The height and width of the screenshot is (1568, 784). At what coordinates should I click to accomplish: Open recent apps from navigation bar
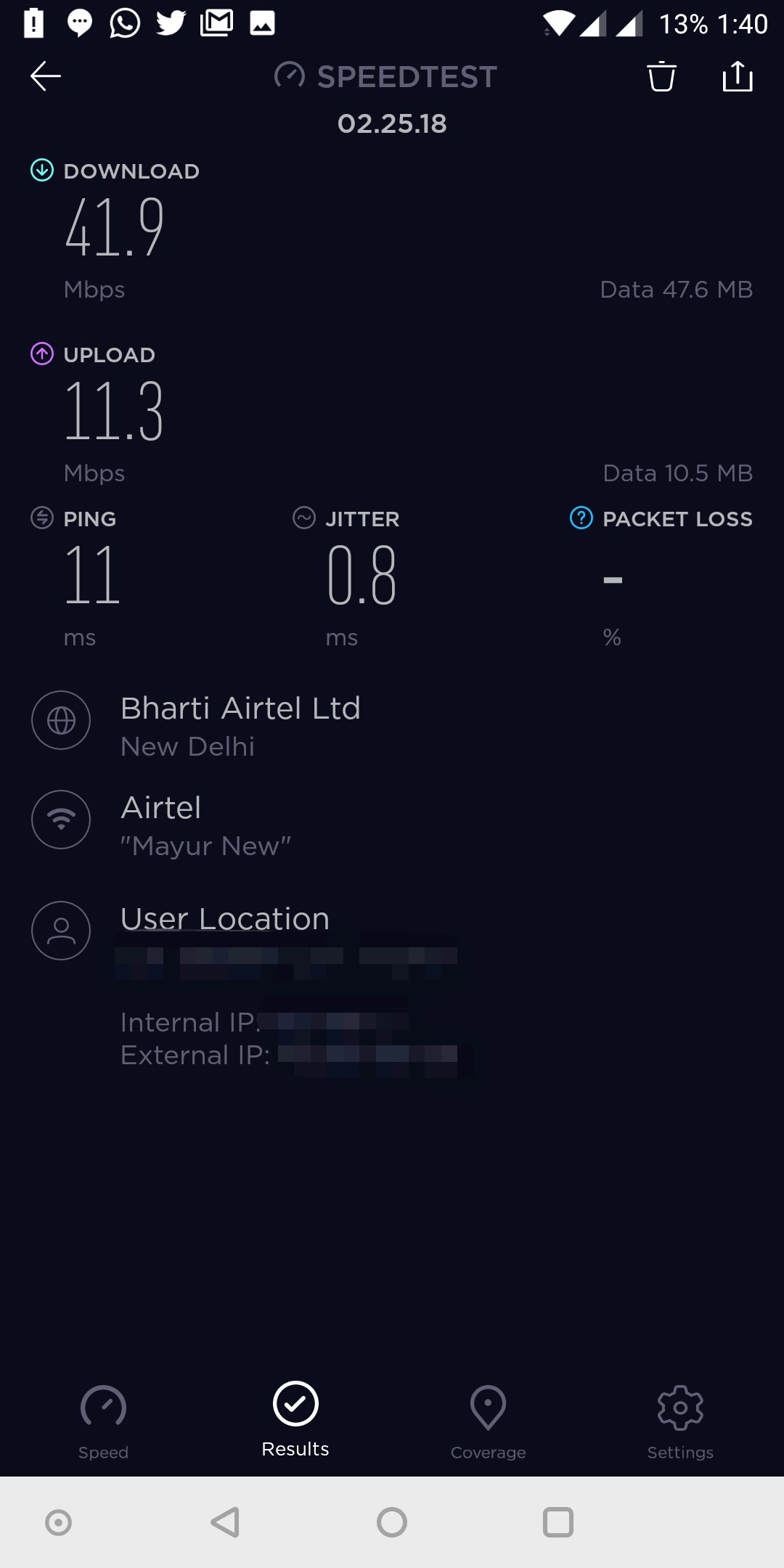(x=558, y=1522)
